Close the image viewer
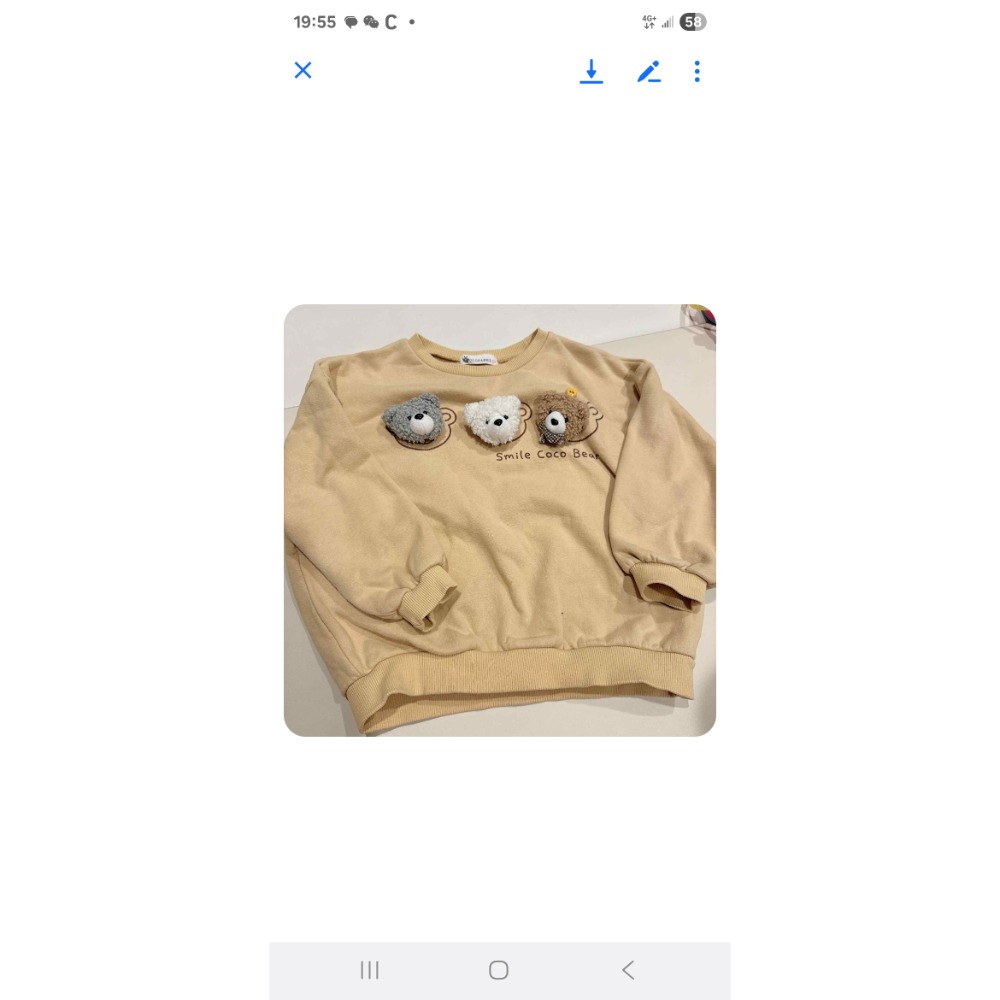1000x1000 pixels. 303,70
